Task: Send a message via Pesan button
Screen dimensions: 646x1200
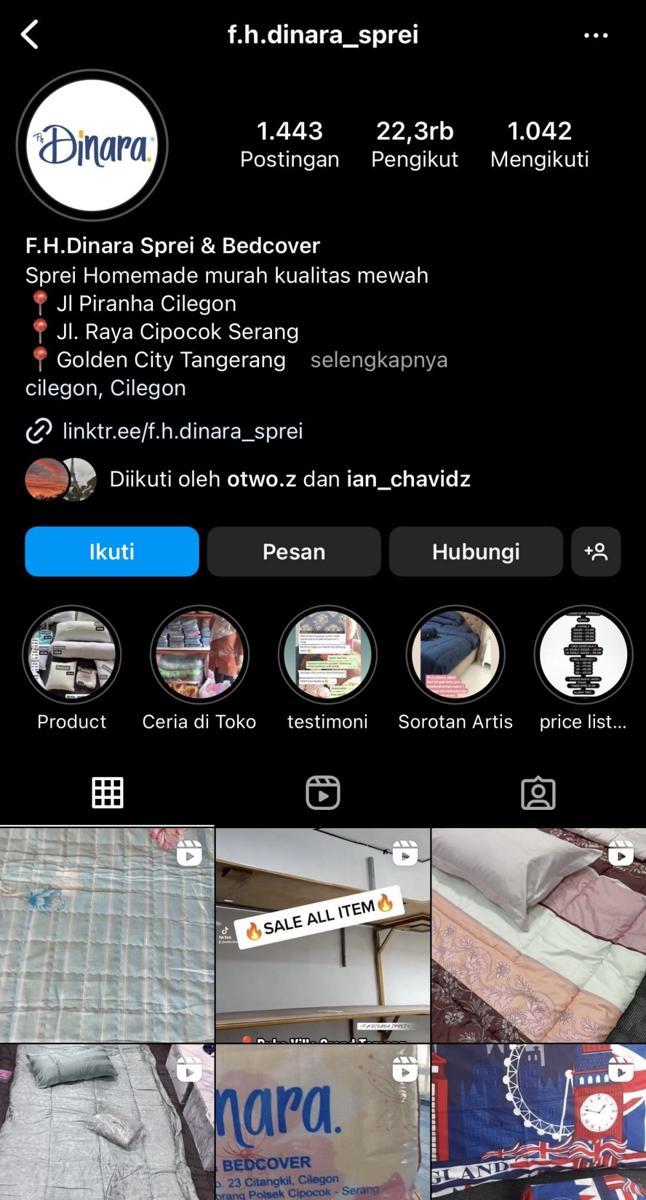Action: tap(294, 552)
